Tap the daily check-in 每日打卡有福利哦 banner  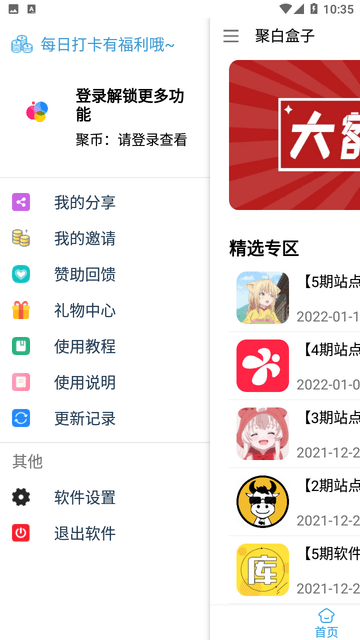click(93, 44)
